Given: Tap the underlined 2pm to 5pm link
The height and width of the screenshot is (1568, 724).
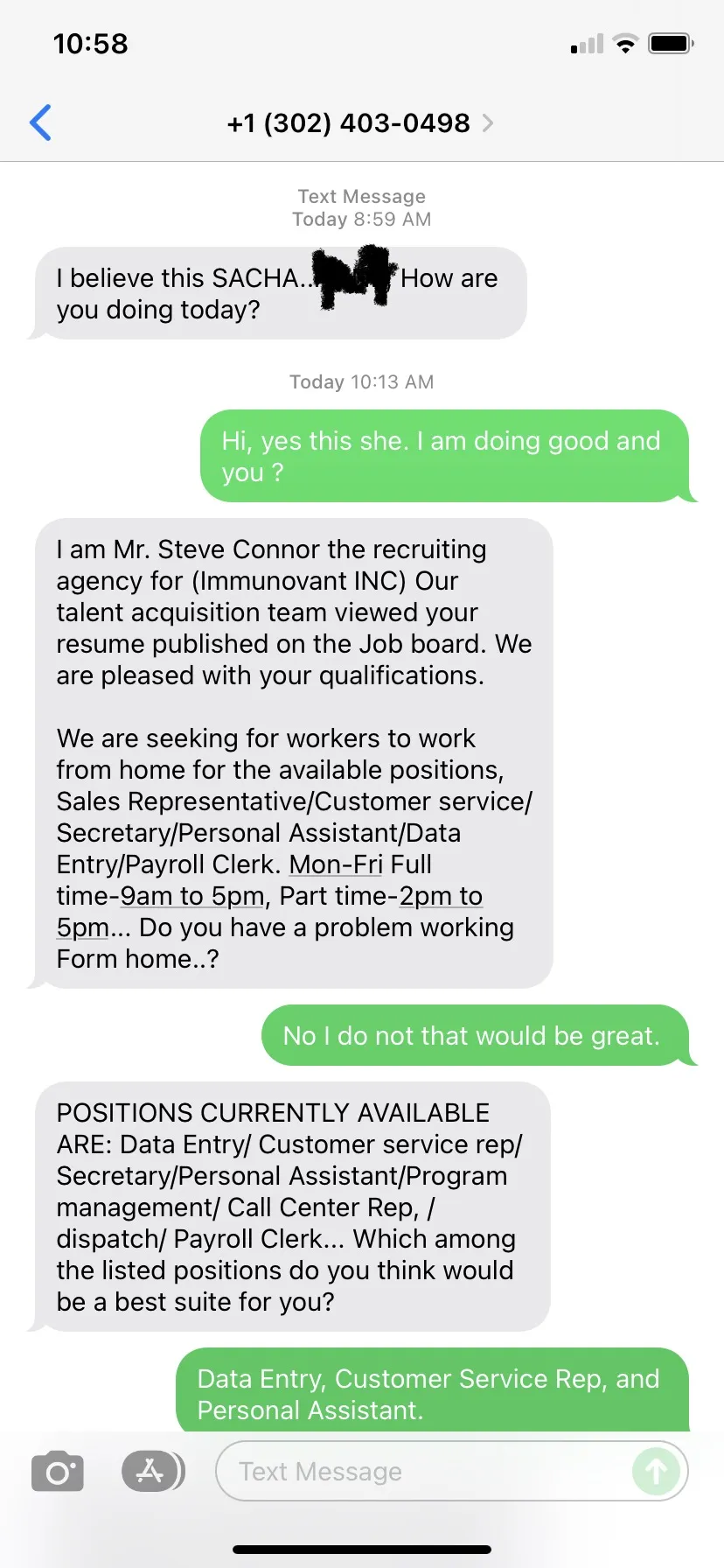Looking at the screenshot, I should 442,896.
